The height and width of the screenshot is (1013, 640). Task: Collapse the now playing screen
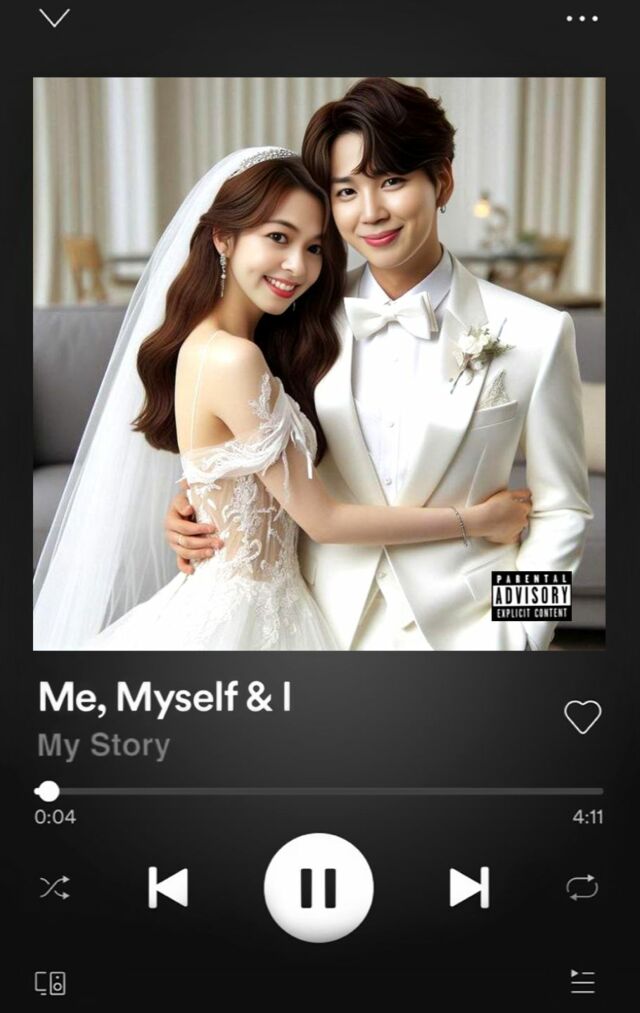point(54,18)
